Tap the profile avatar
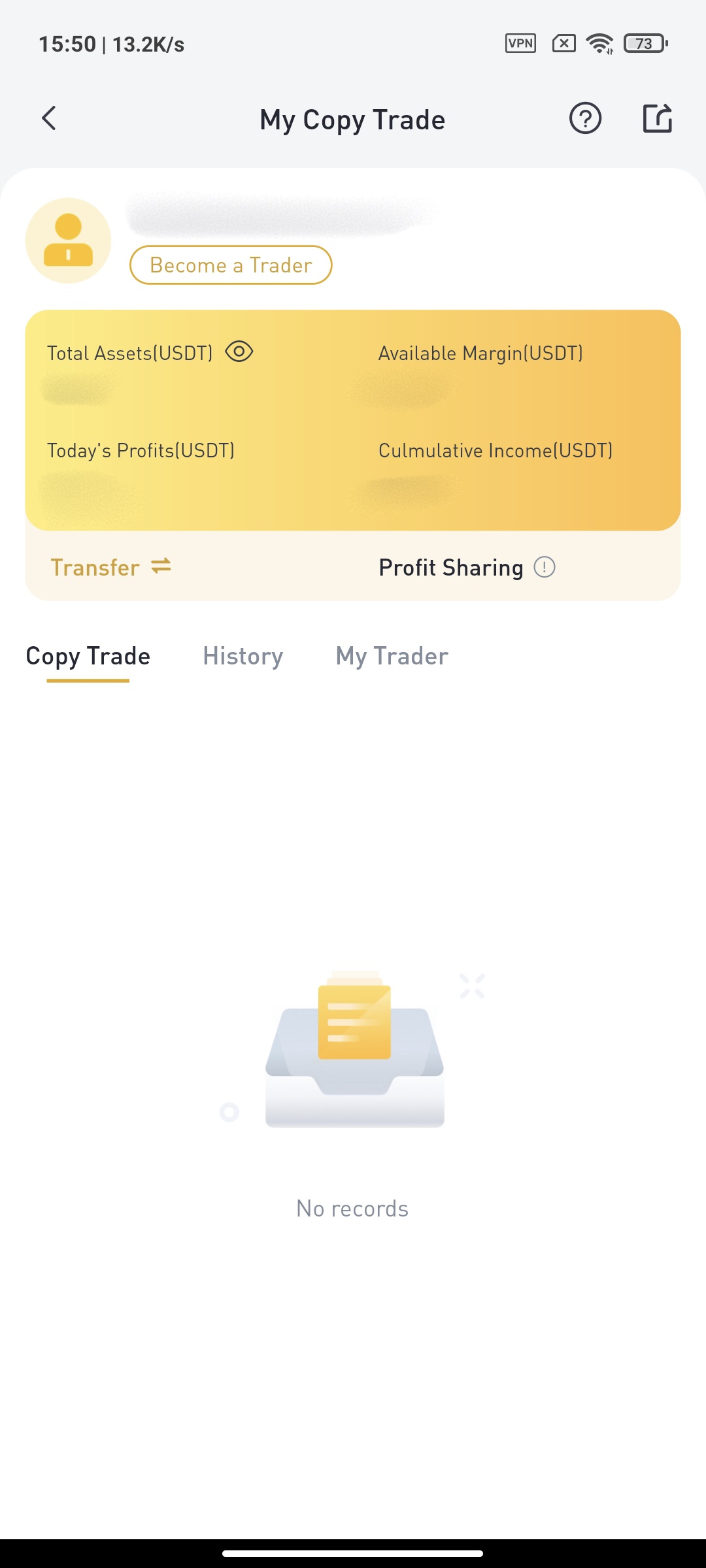 point(68,240)
